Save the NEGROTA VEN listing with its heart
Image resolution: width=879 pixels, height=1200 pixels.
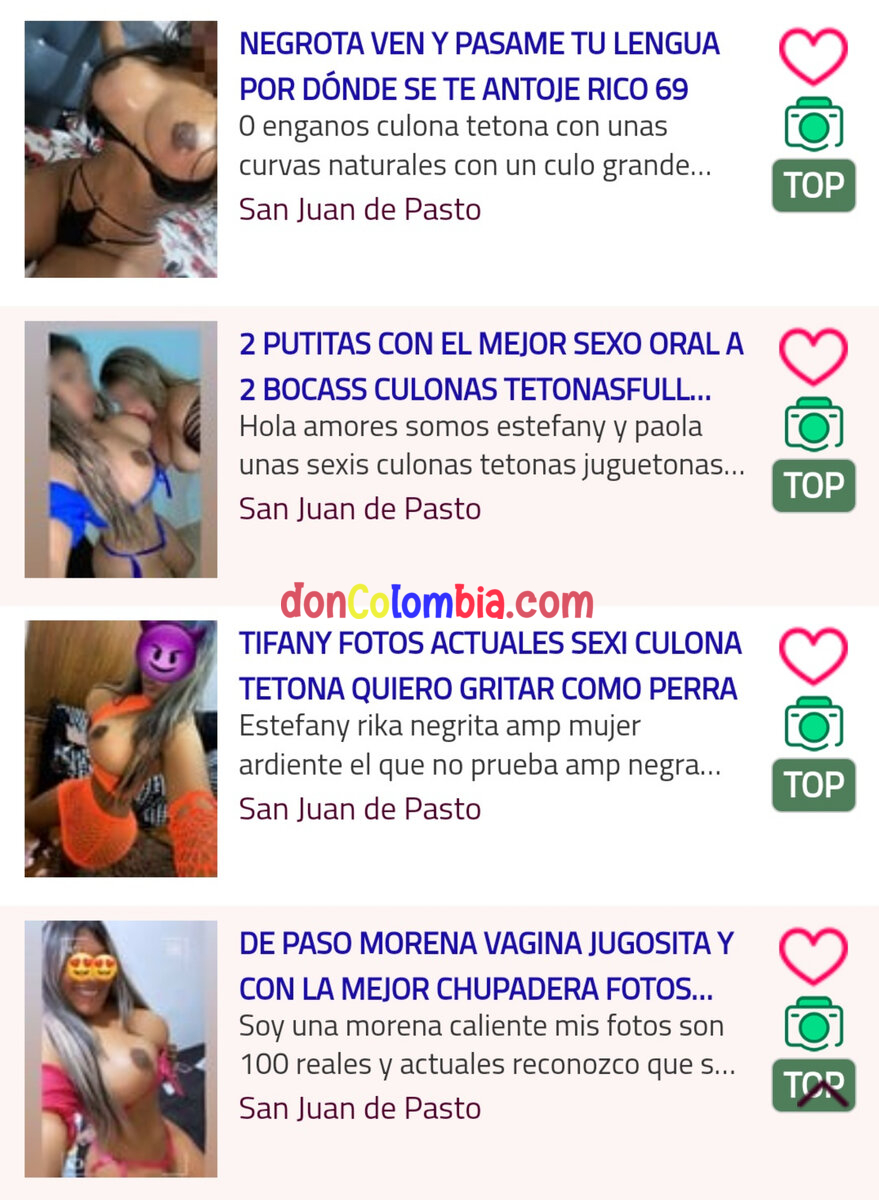click(813, 56)
